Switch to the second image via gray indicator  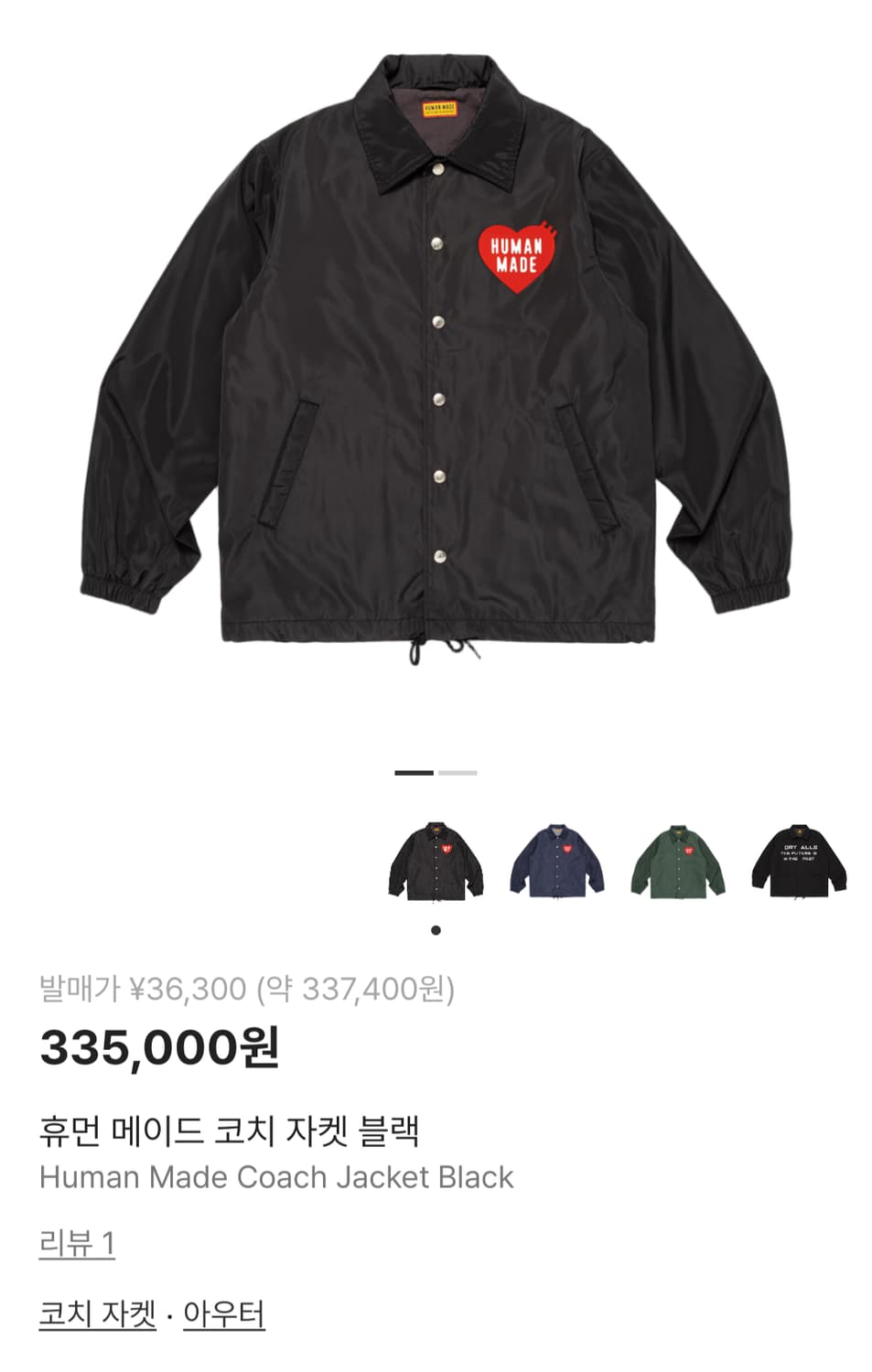(x=456, y=773)
